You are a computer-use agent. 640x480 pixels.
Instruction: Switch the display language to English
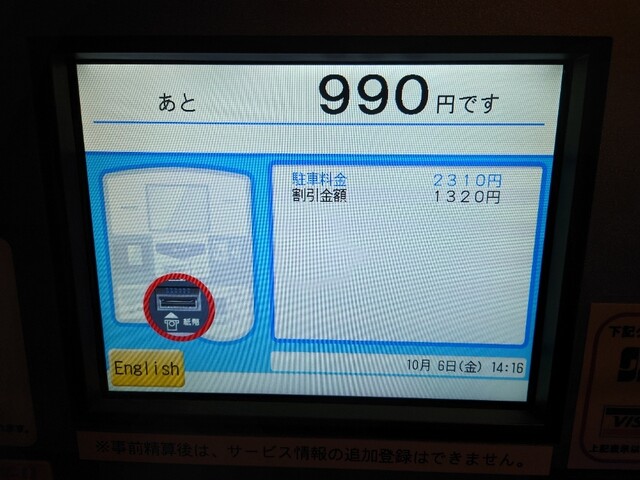[146, 368]
